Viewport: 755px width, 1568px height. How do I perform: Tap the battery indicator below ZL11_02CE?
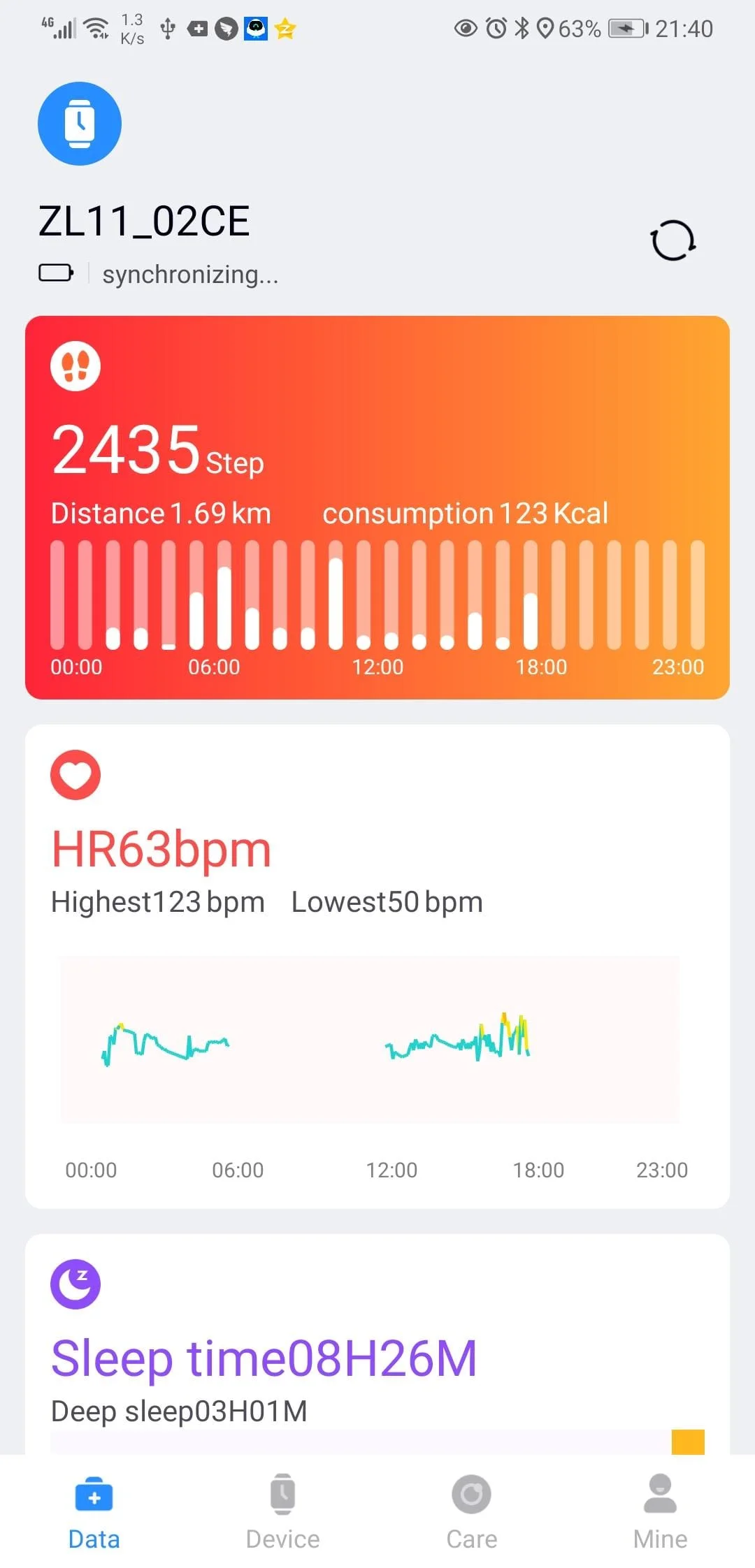[57, 273]
